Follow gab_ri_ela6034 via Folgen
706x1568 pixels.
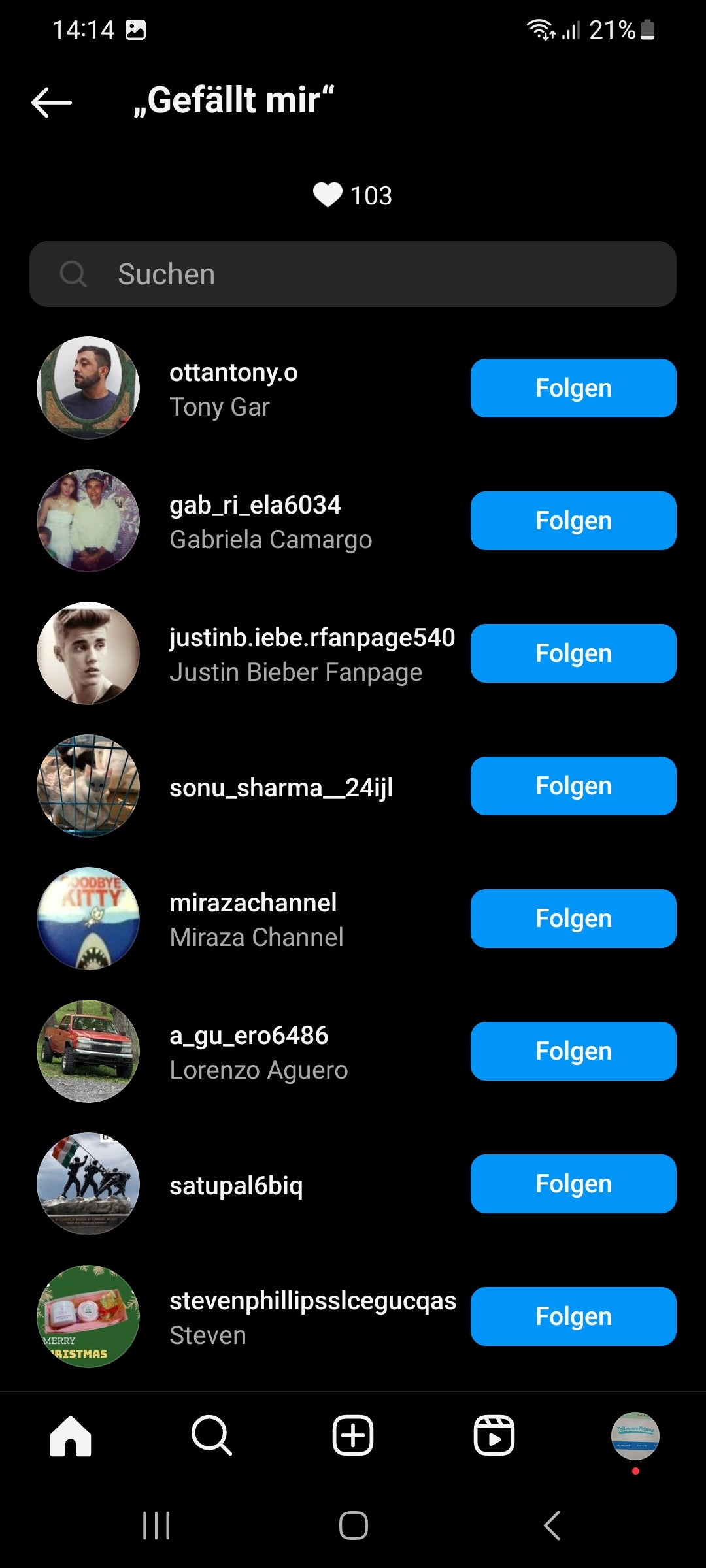(x=573, y=521)
